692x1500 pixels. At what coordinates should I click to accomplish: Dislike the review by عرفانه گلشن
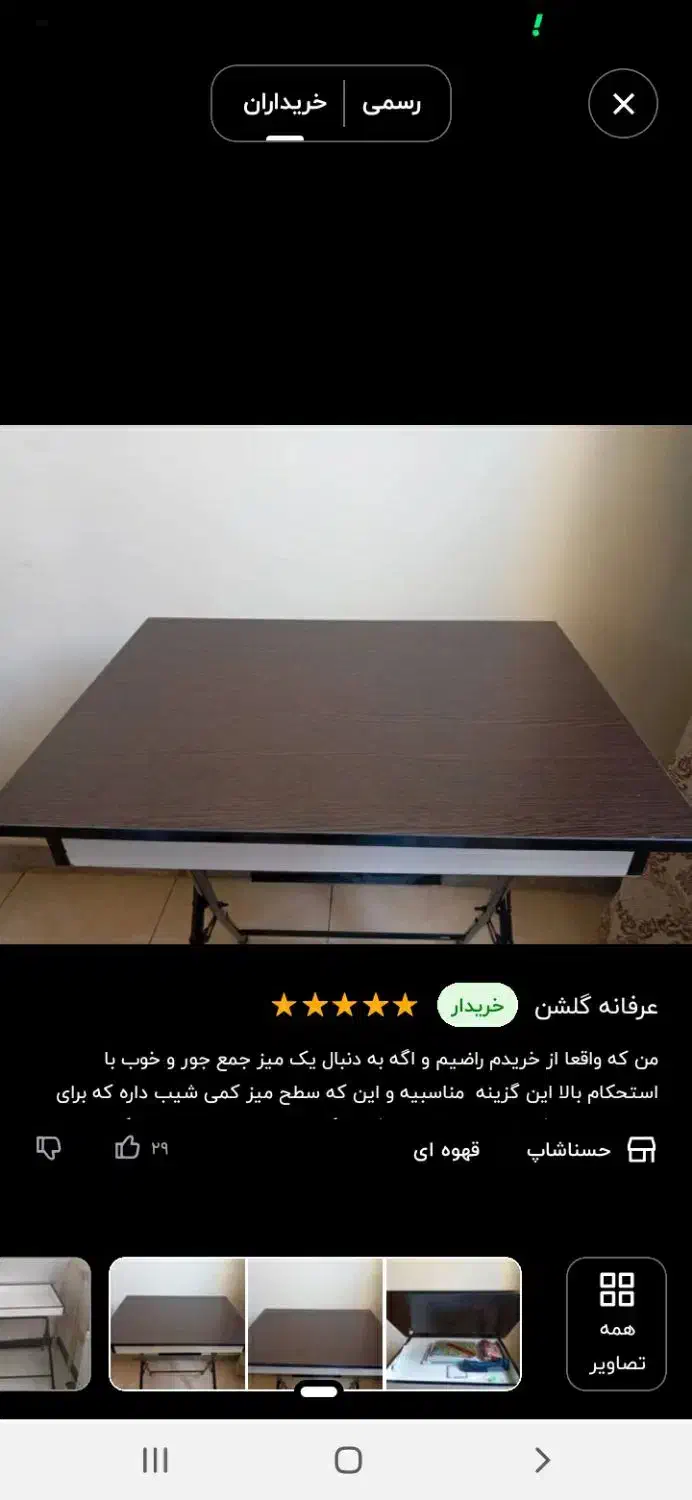(x=48, y=1148)
